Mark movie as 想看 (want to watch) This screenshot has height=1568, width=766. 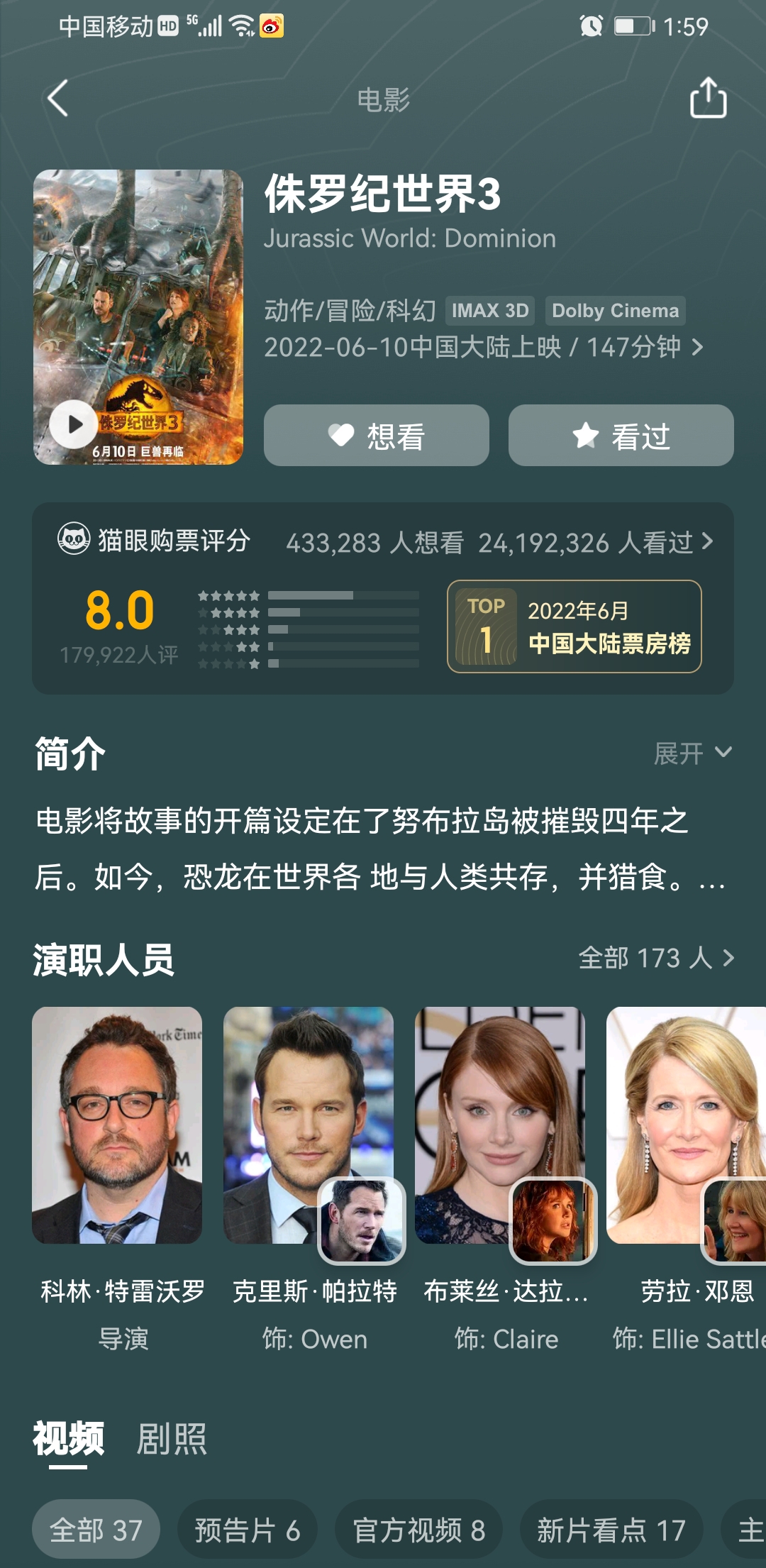coord(376,436)
